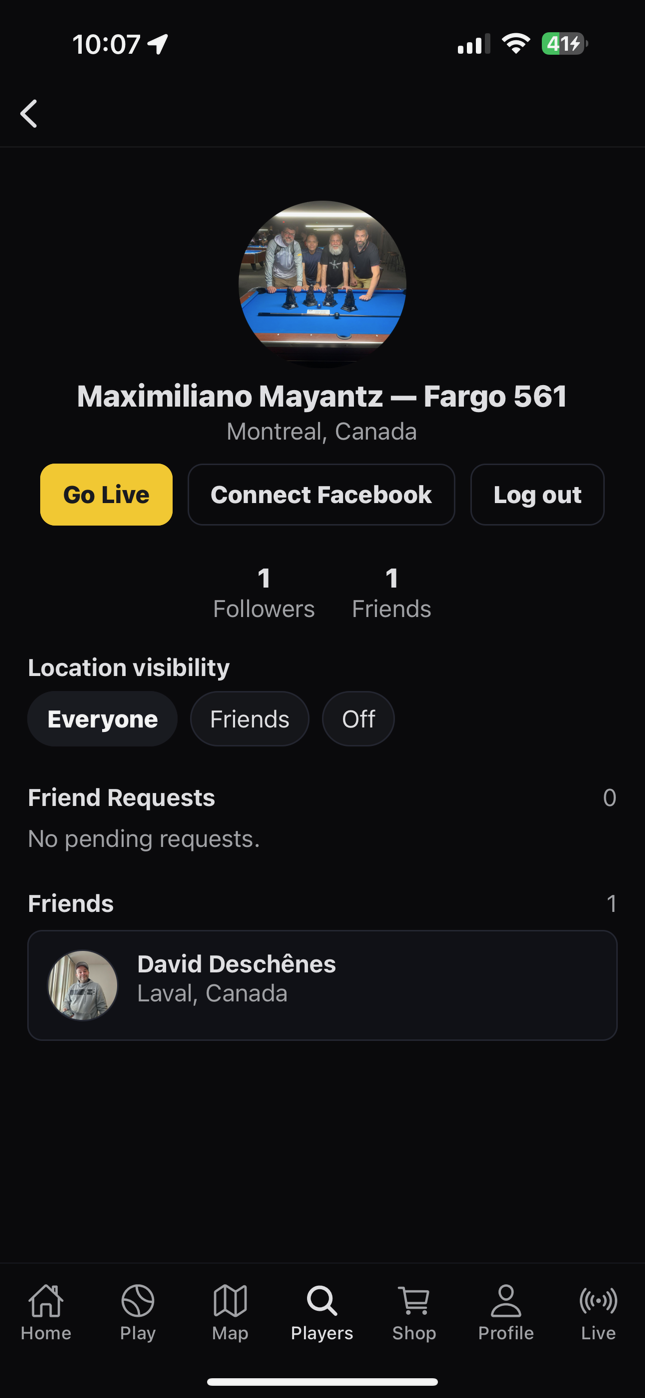Switch to the Home tab
This screenshot has width=645, height=1398.
pyautogui.click(x=46, y=1313)
